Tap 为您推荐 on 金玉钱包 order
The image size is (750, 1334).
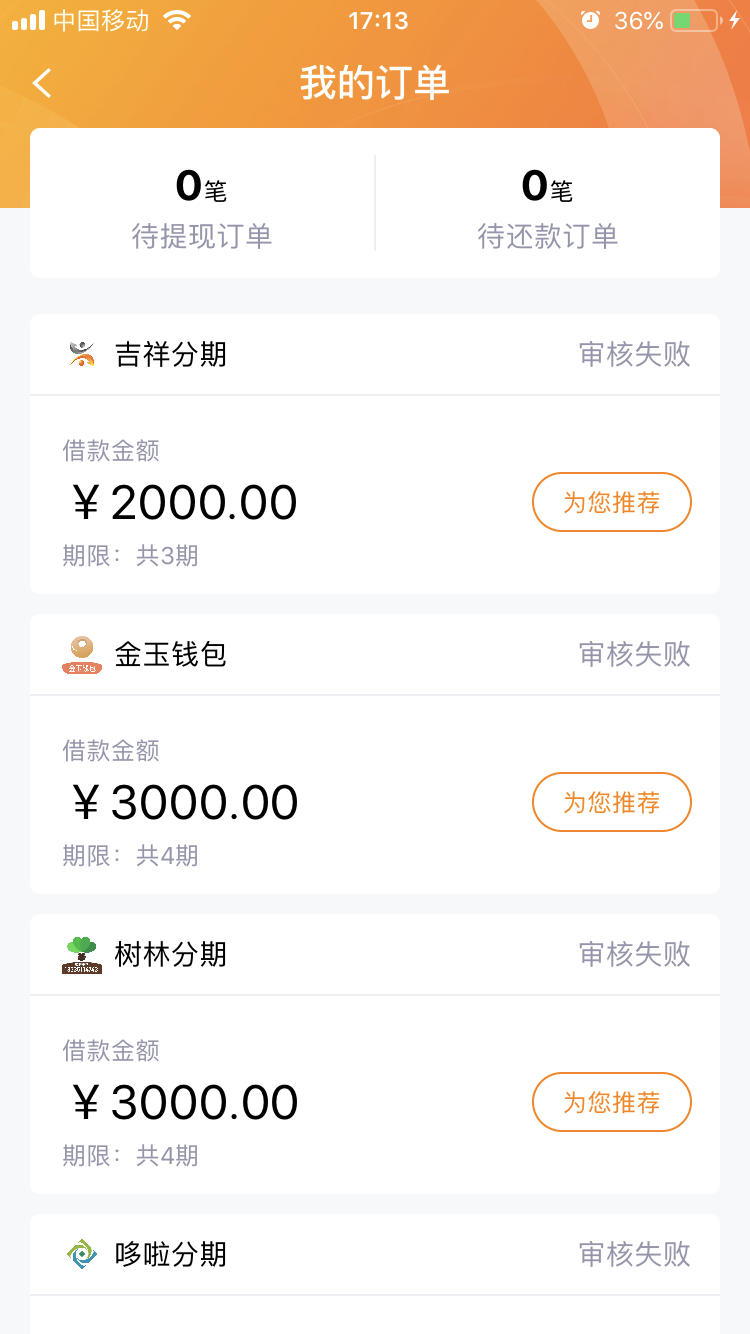612,802
